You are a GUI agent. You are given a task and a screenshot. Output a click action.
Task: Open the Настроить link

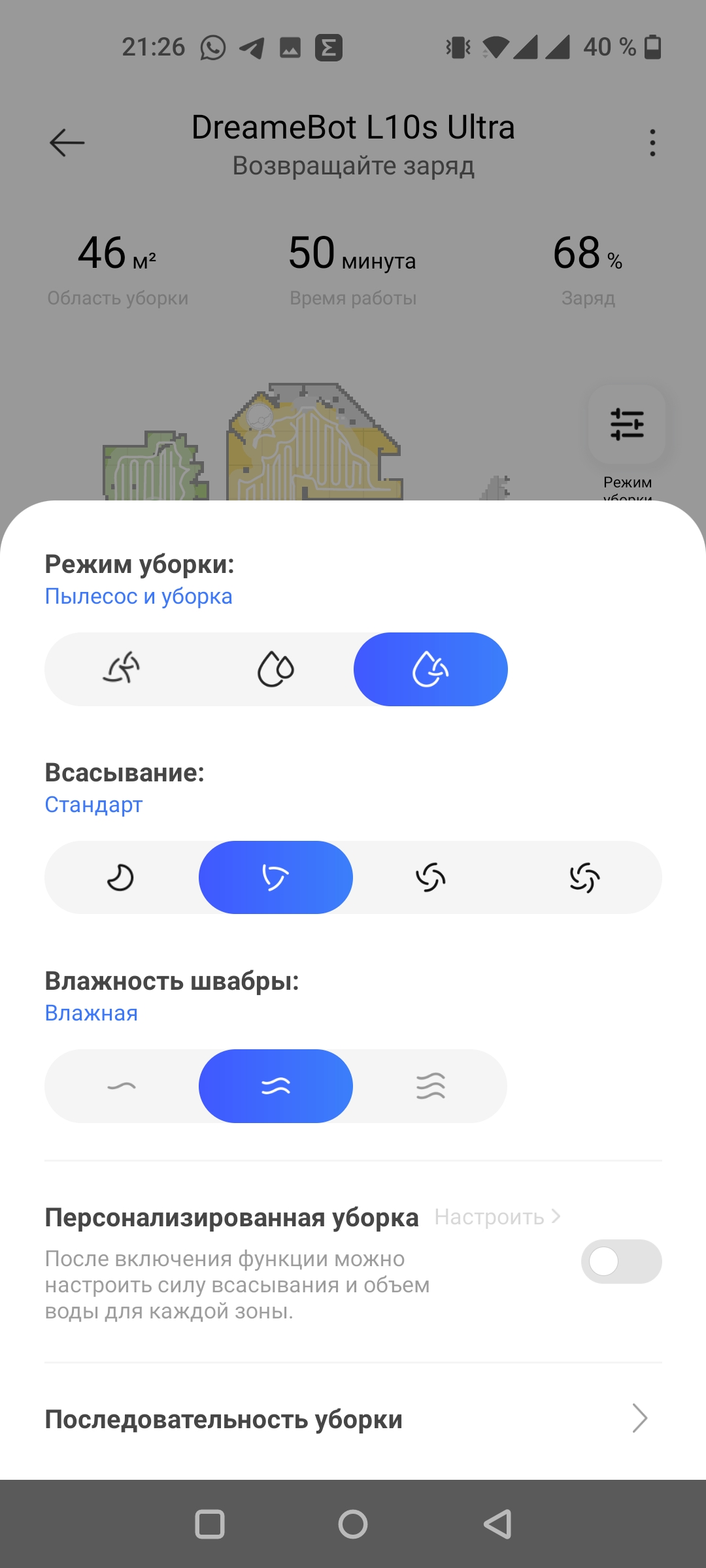tap(497, 1217)
